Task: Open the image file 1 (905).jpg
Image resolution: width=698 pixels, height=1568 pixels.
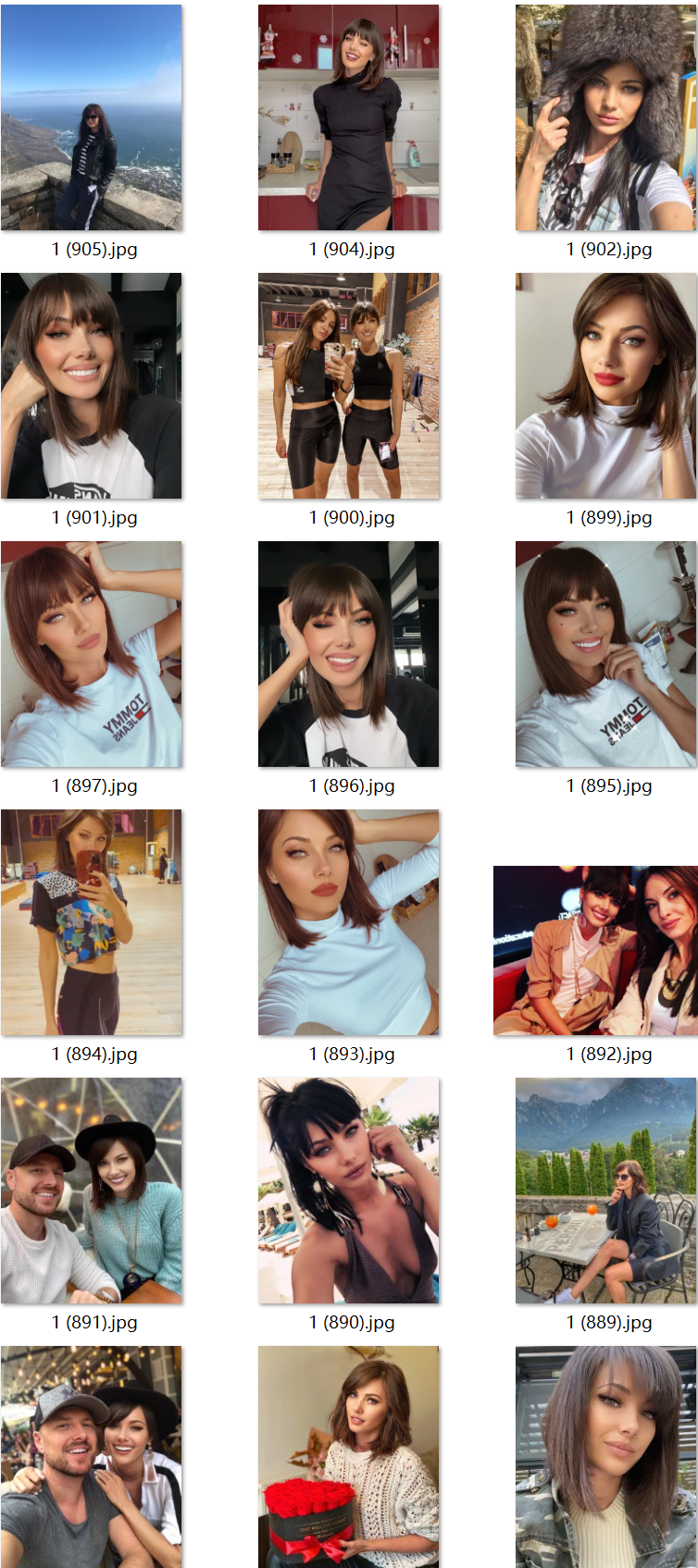Action: pyautogui.click(x=92, y=117)
